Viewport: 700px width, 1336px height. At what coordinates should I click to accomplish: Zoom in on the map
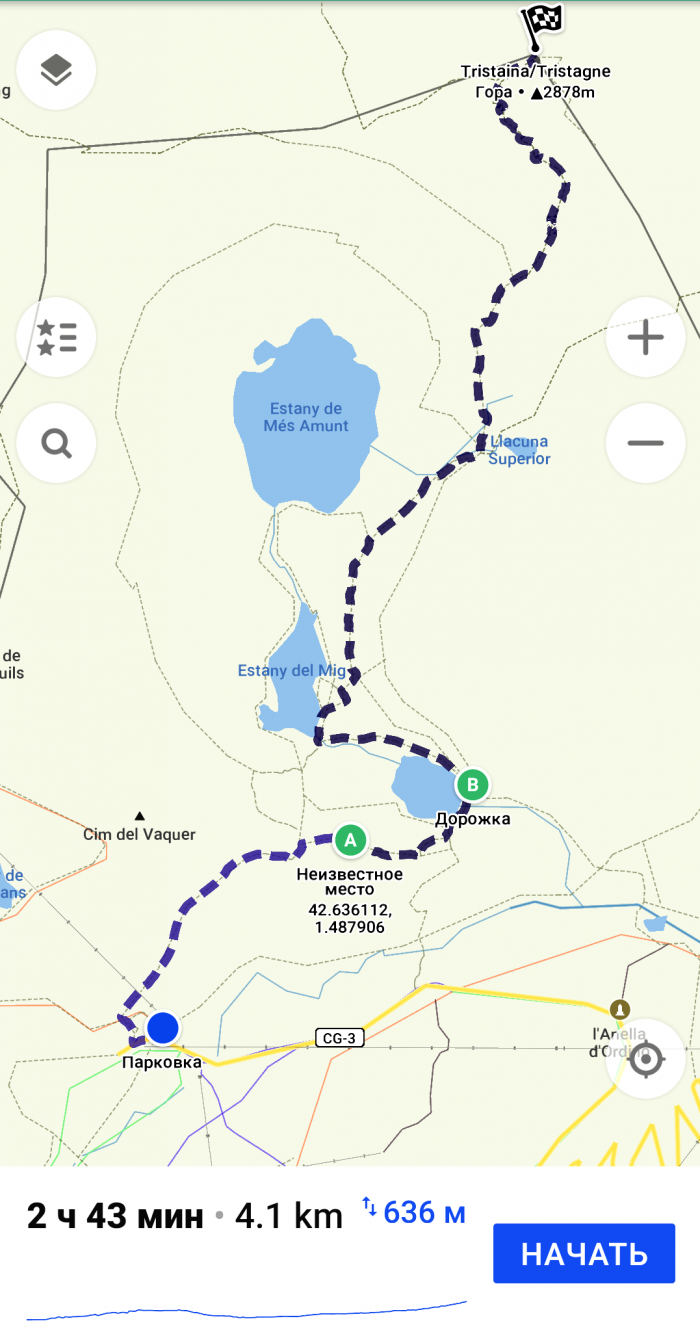(x=645, y=338)
